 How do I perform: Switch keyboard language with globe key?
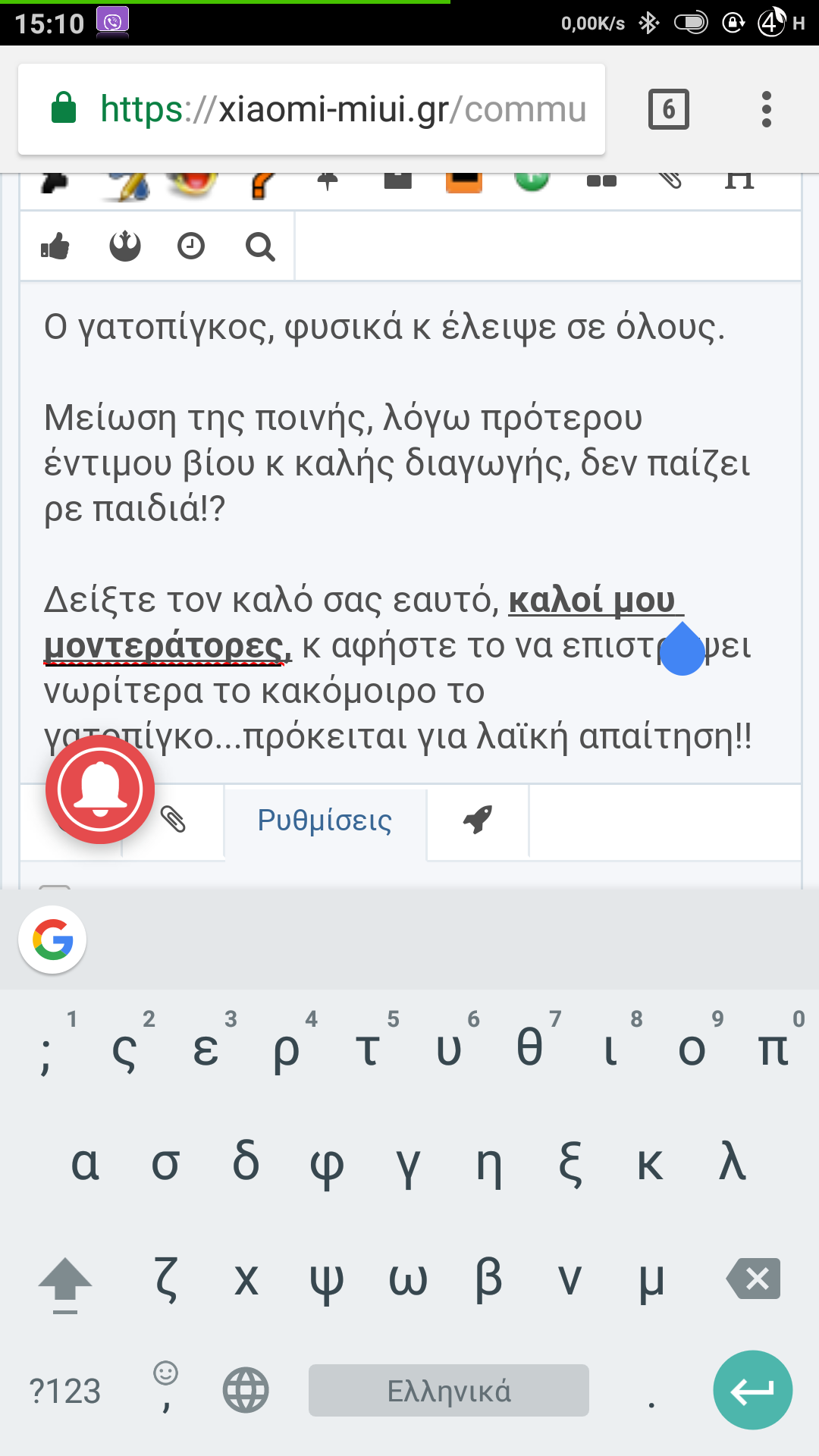click(x=246, y=1390)
